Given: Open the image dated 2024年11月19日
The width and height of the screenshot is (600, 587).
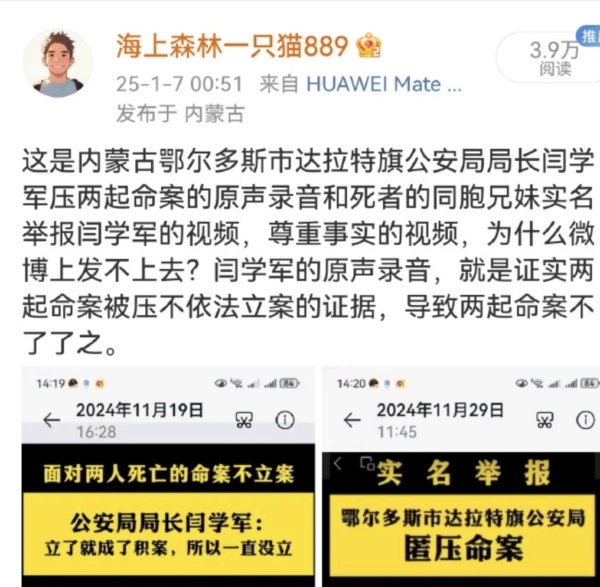Looking at the screenshot, I should [x=166, y=478].
